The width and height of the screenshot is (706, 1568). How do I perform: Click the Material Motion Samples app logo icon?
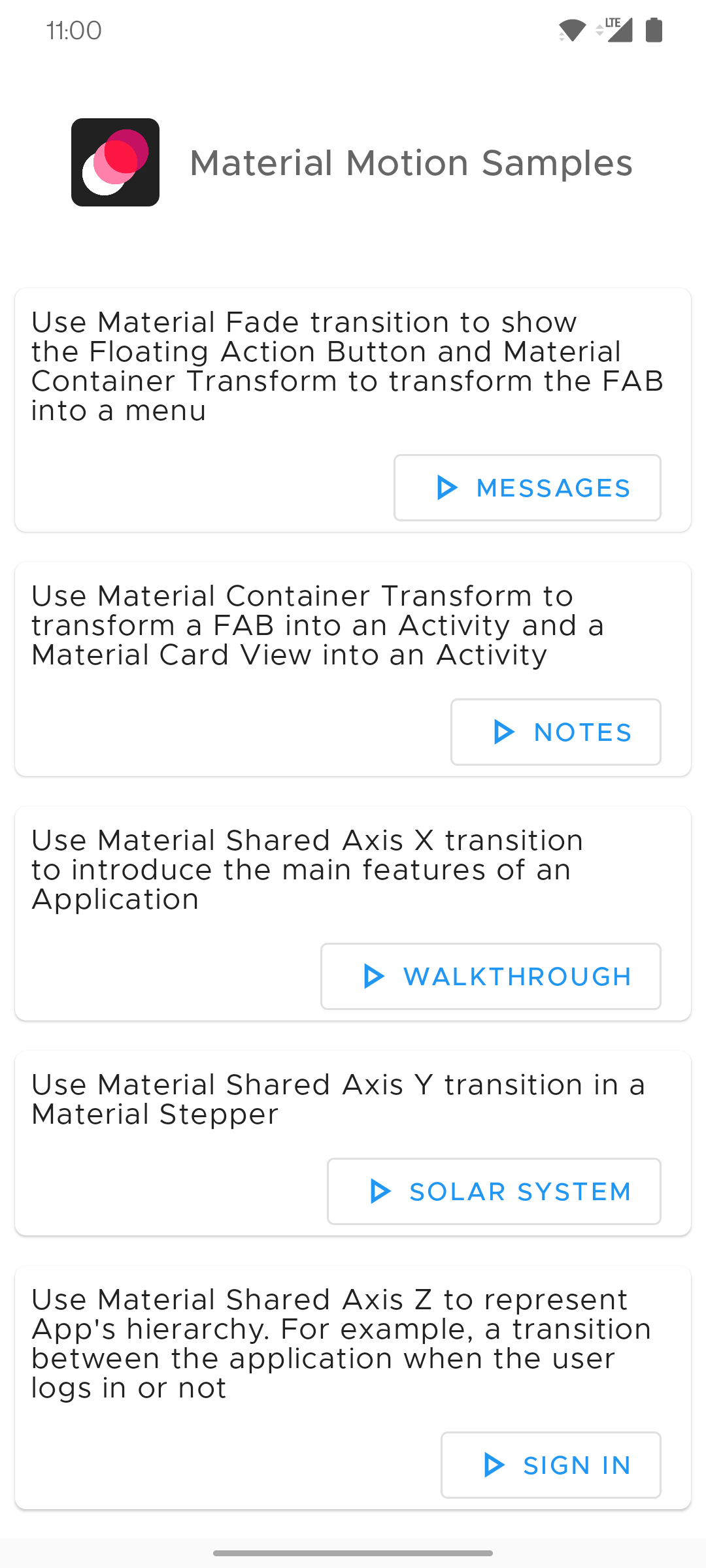[115, 161]
